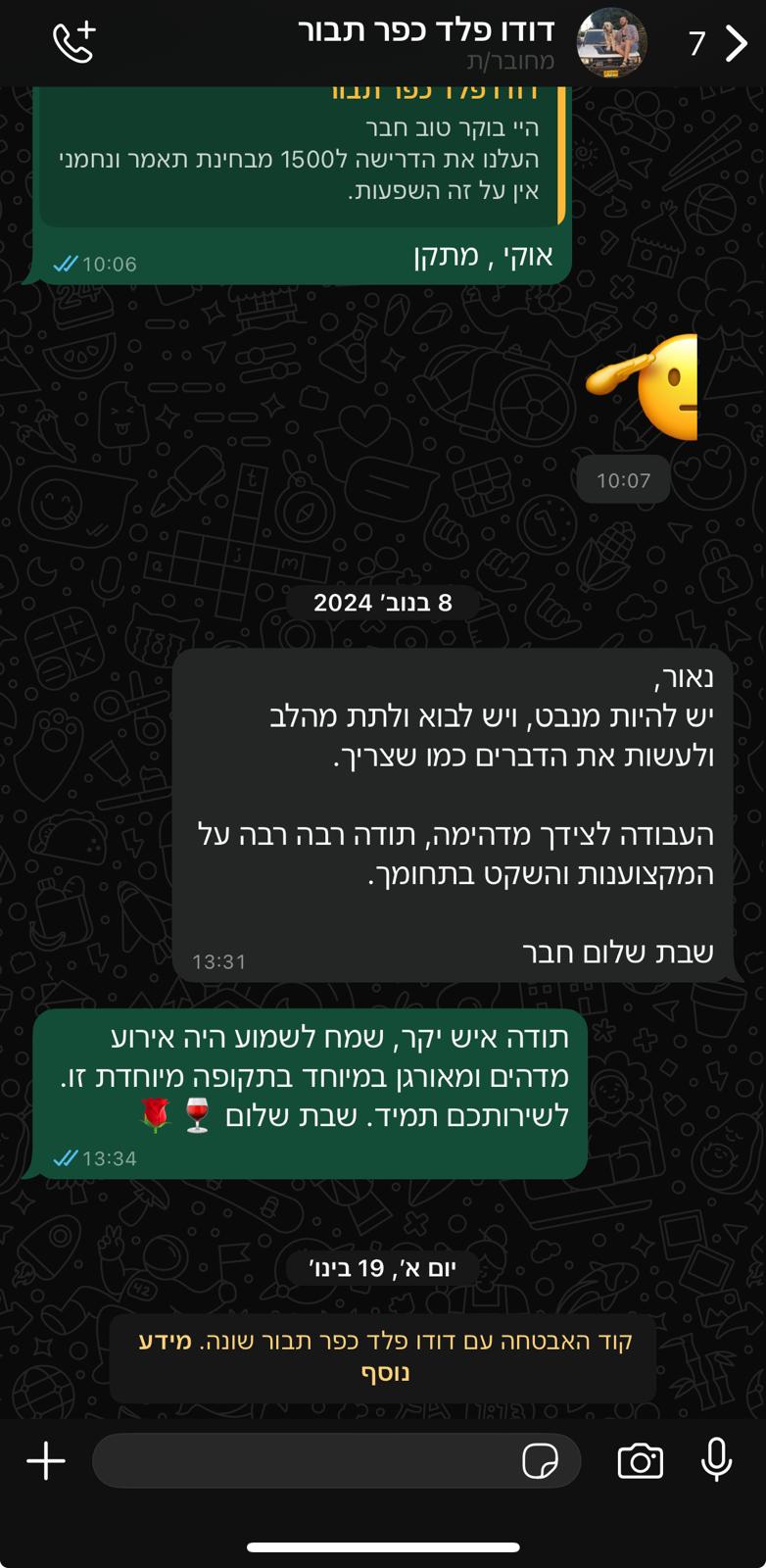
Task: Start a call with the phone-plus icon
Action: pyautogui.click(x=73, y=42)
